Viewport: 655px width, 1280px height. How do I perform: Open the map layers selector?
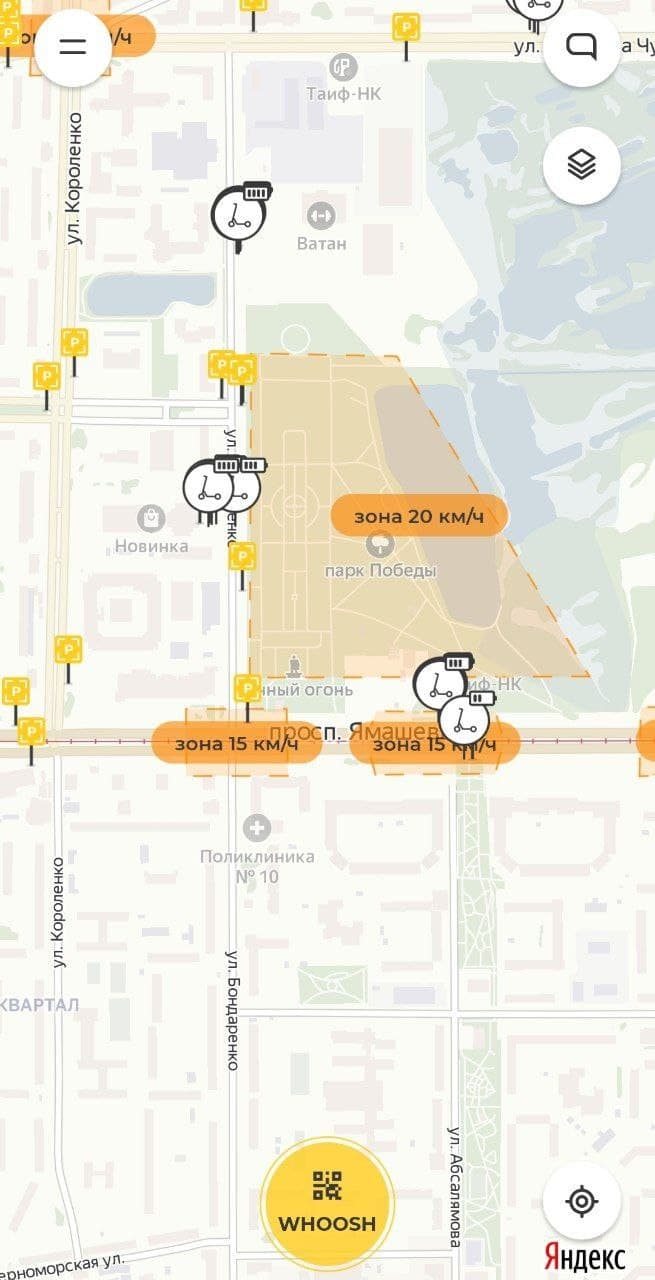pos(581,165)
